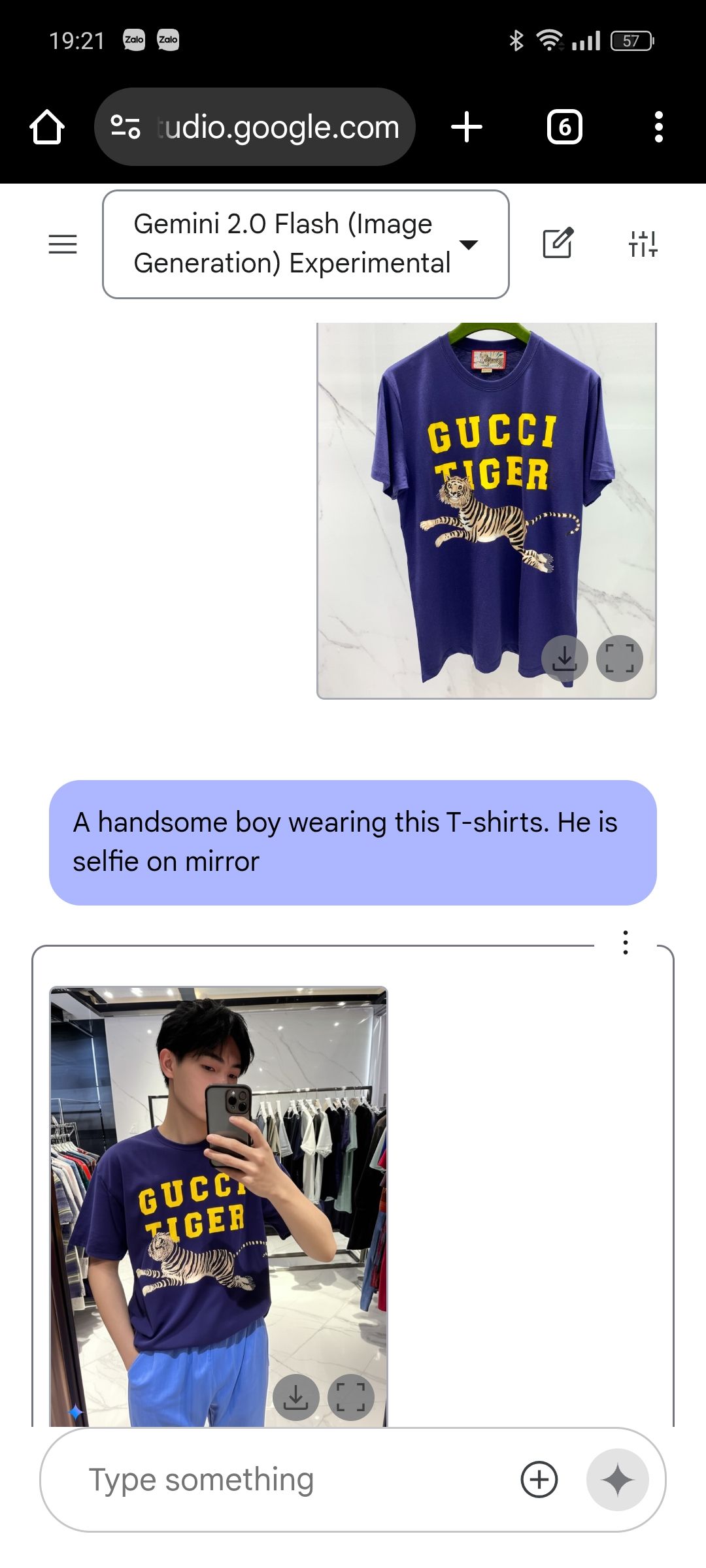
Task: Run the prompt with the sparkle button
Action: (x=617, y=1480)
